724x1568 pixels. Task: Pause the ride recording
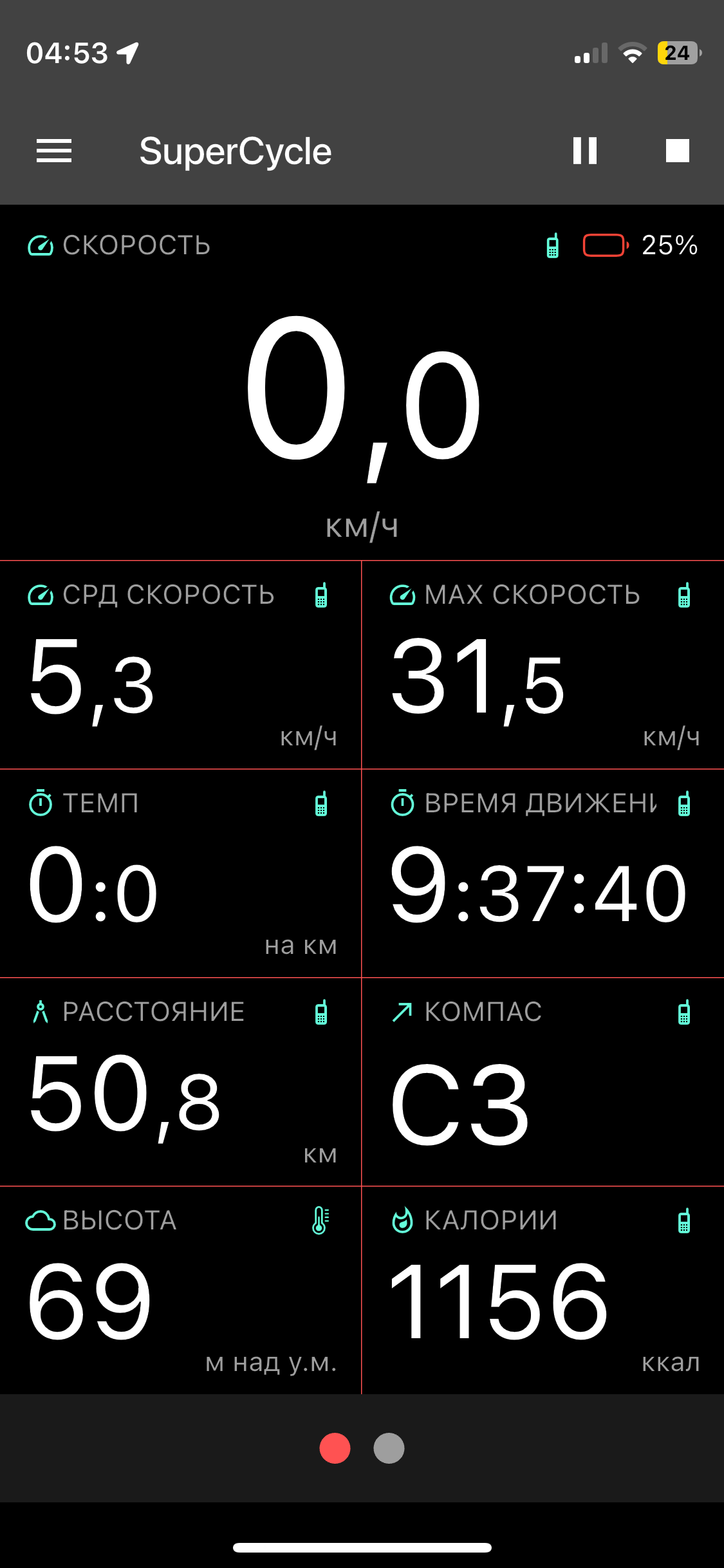tap(584, 151)
